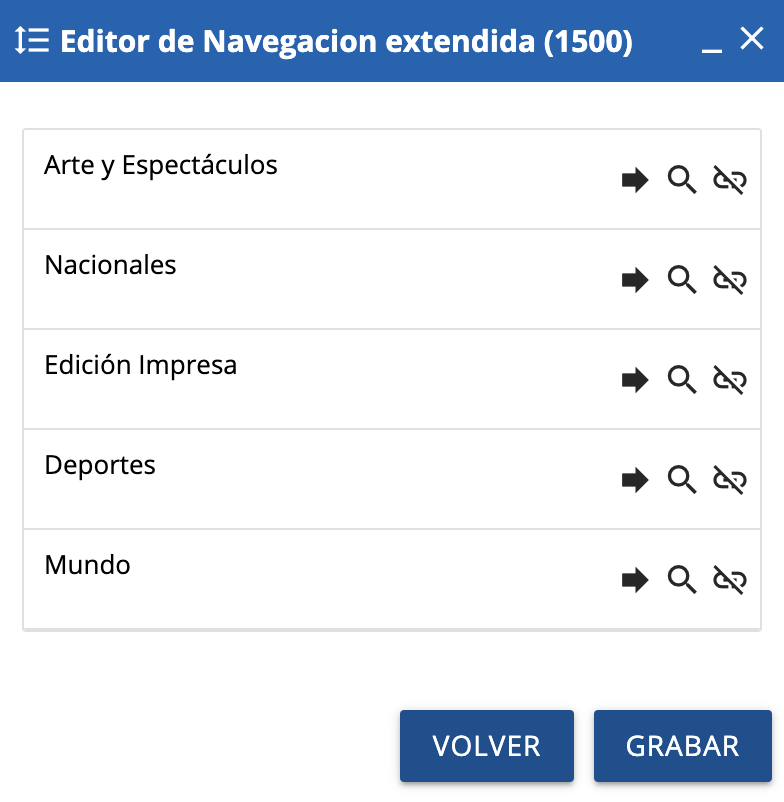Unlink the Nacionales entry
Viewport: 784px width, 802px height.
(729, 281)
